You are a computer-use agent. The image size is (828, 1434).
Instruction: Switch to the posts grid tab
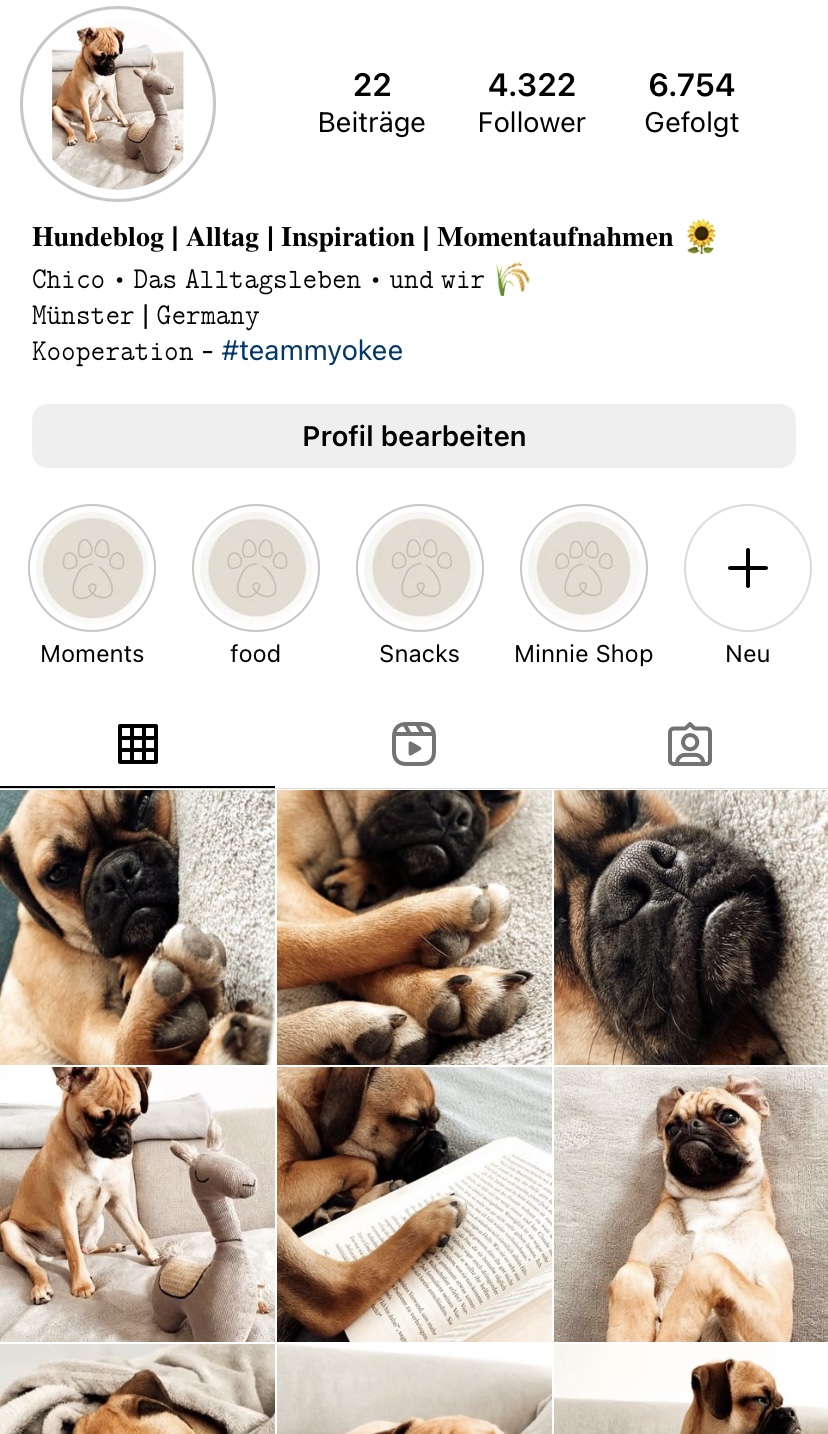tap(138, 744)
